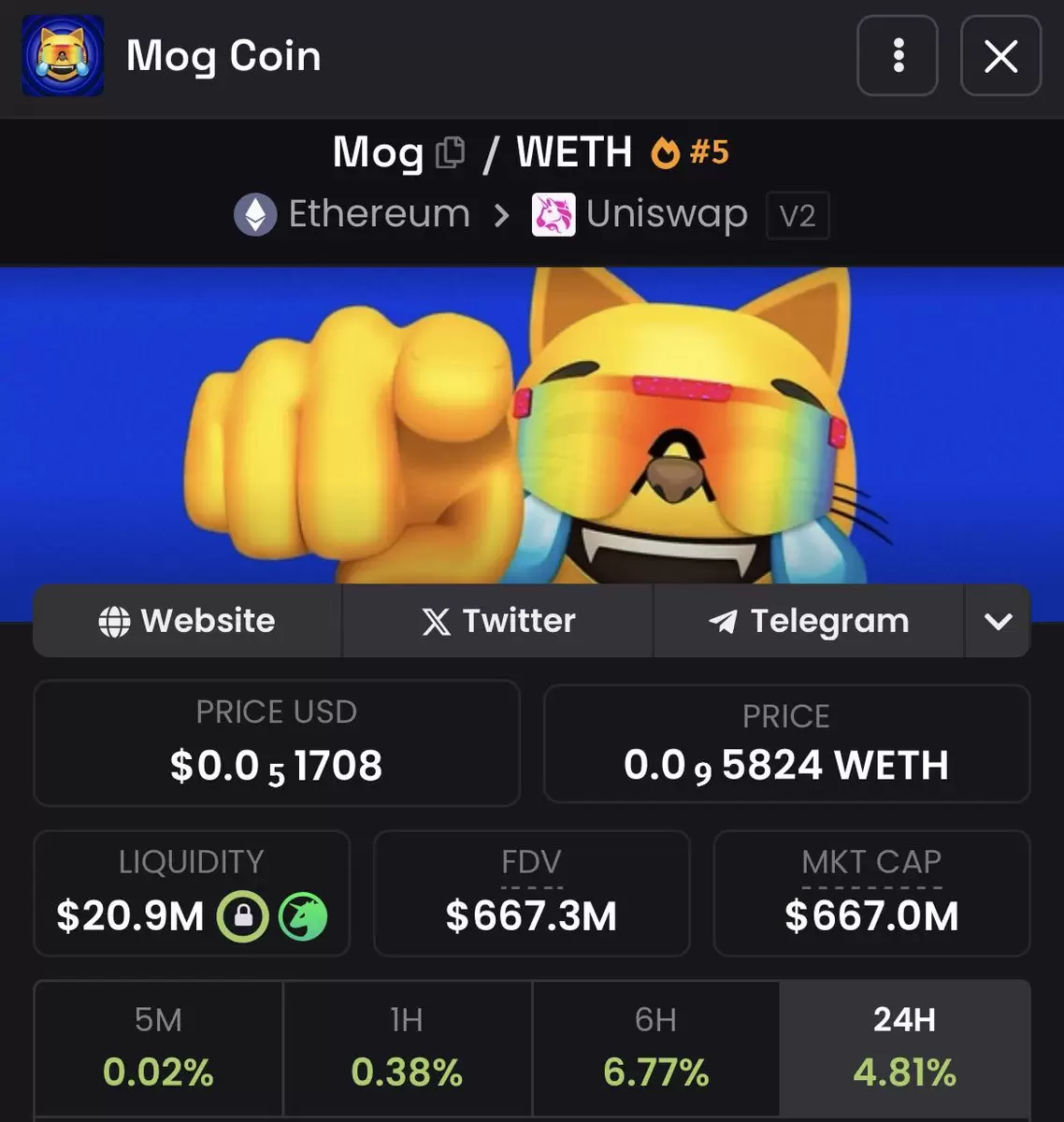
Task: Open the three-dot overflow menu
Action: pos(898,56)
